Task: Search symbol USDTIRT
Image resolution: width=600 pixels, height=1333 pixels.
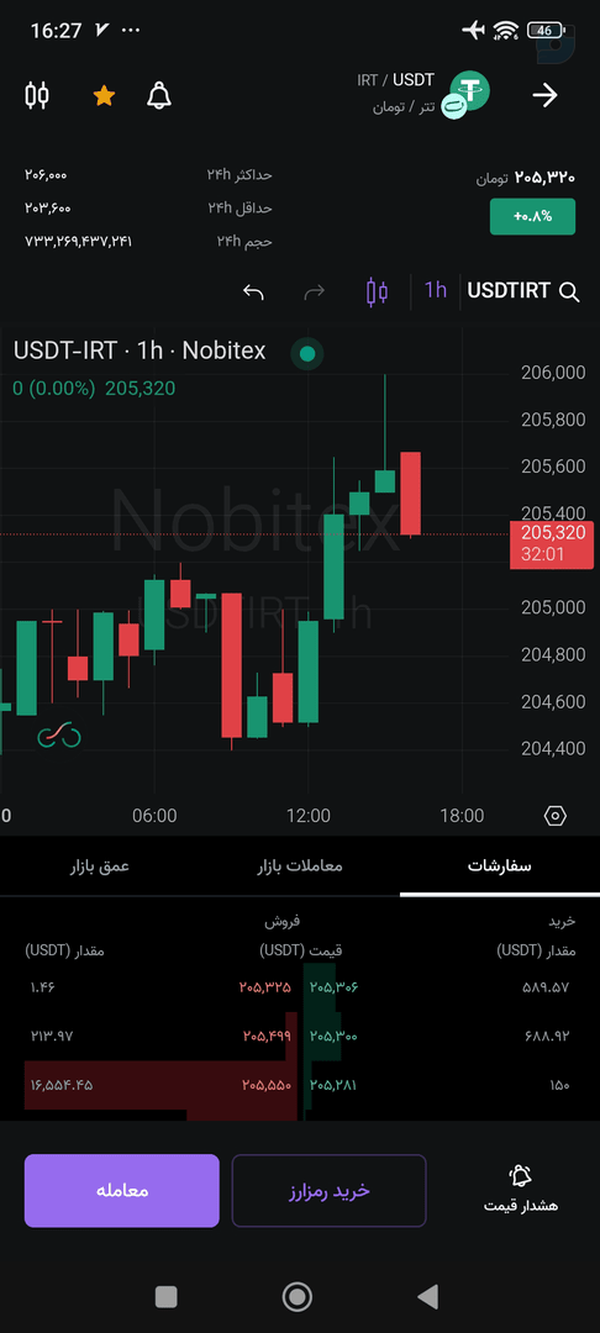Action: coord(524,291)
